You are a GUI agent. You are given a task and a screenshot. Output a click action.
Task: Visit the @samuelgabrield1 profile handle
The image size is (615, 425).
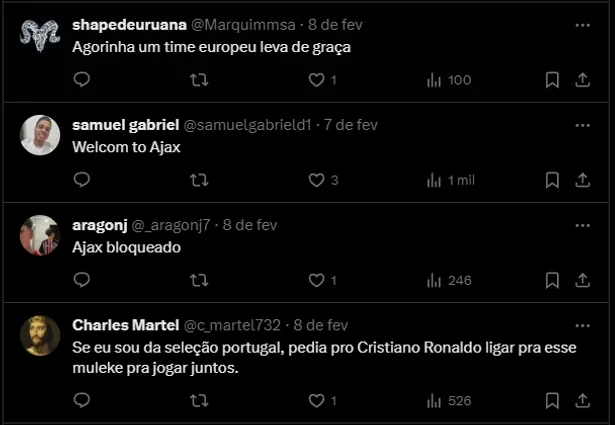(x=247, y=125)
